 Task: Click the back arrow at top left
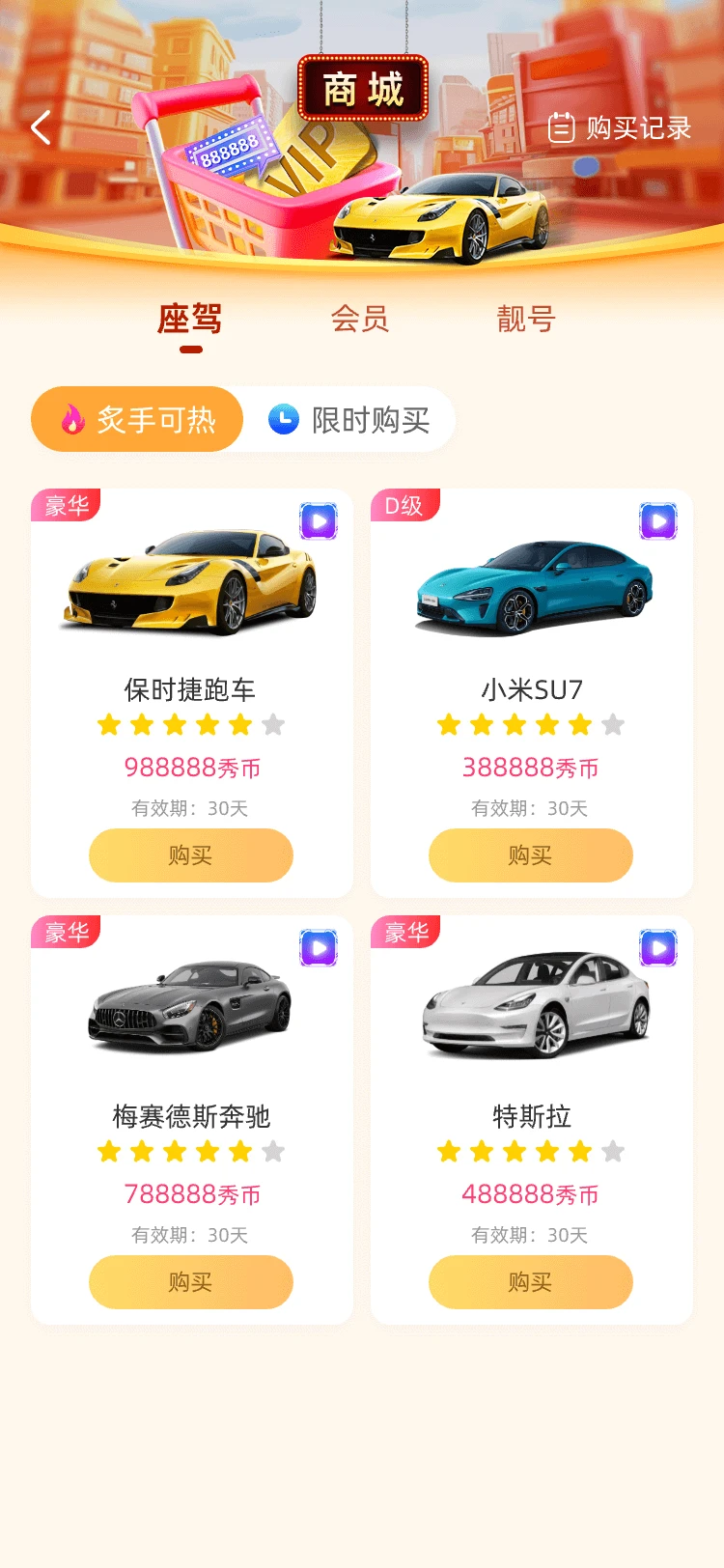[x=41, y=127]
